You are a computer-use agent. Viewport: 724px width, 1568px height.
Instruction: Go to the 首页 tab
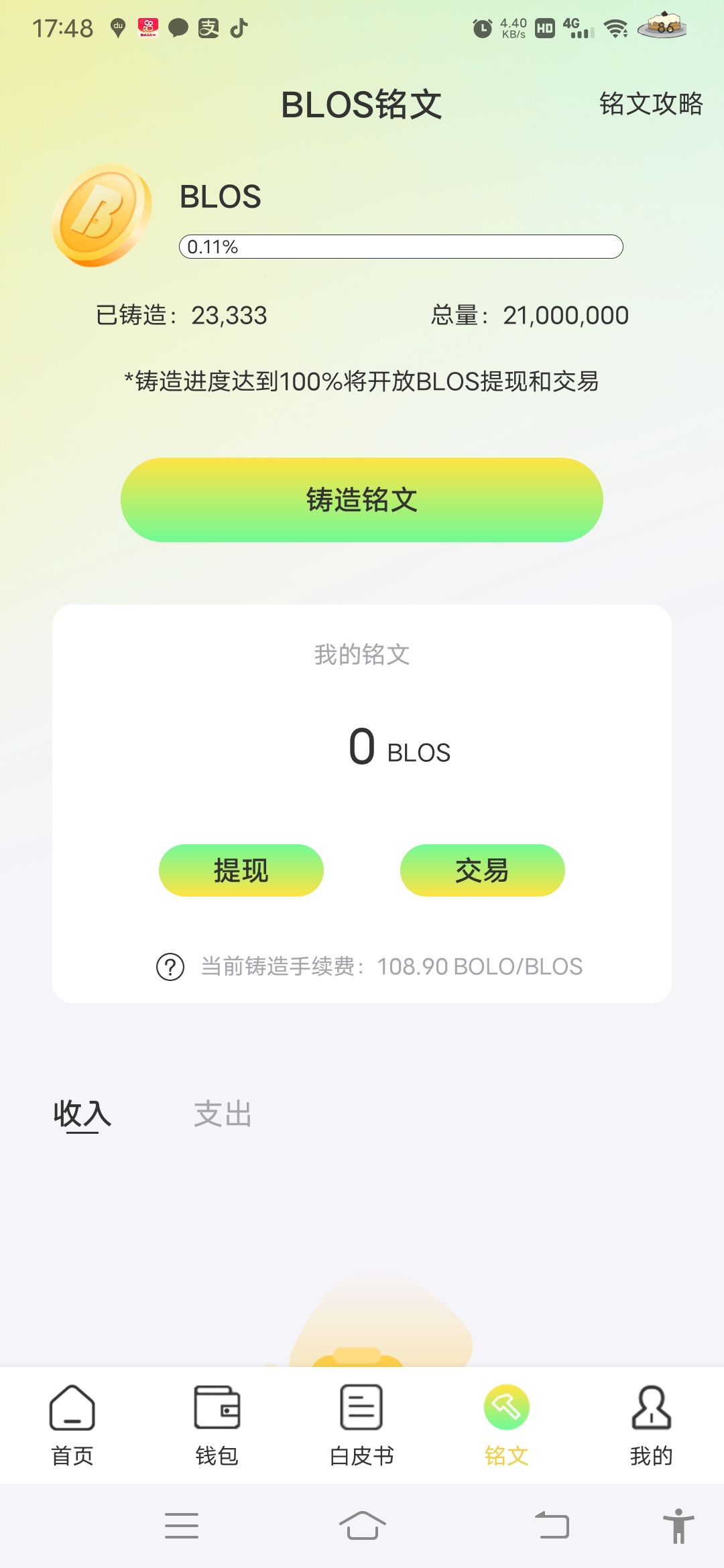pos(72,1424)
